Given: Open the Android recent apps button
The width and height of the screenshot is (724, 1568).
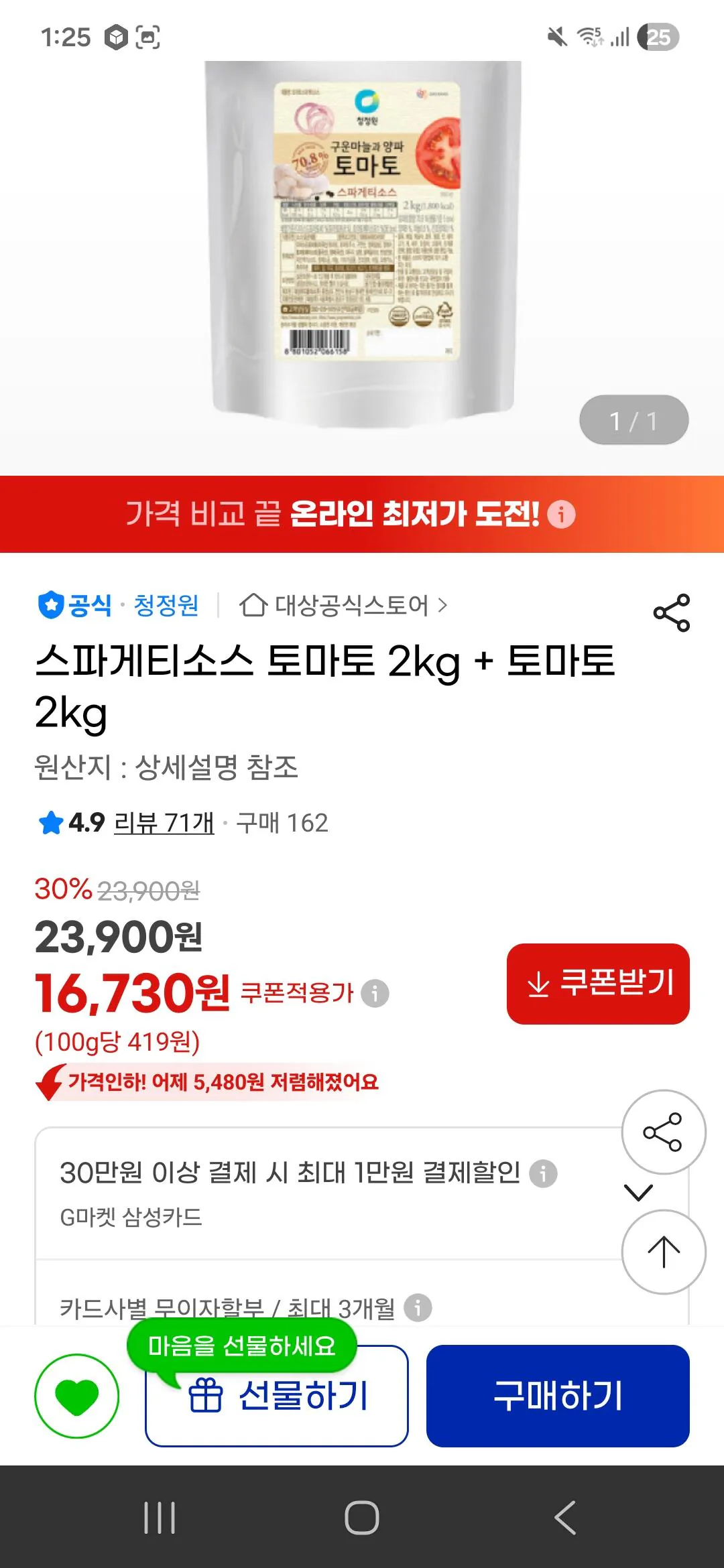Looking at the screenshot, I should click(x=159, y=1516).
